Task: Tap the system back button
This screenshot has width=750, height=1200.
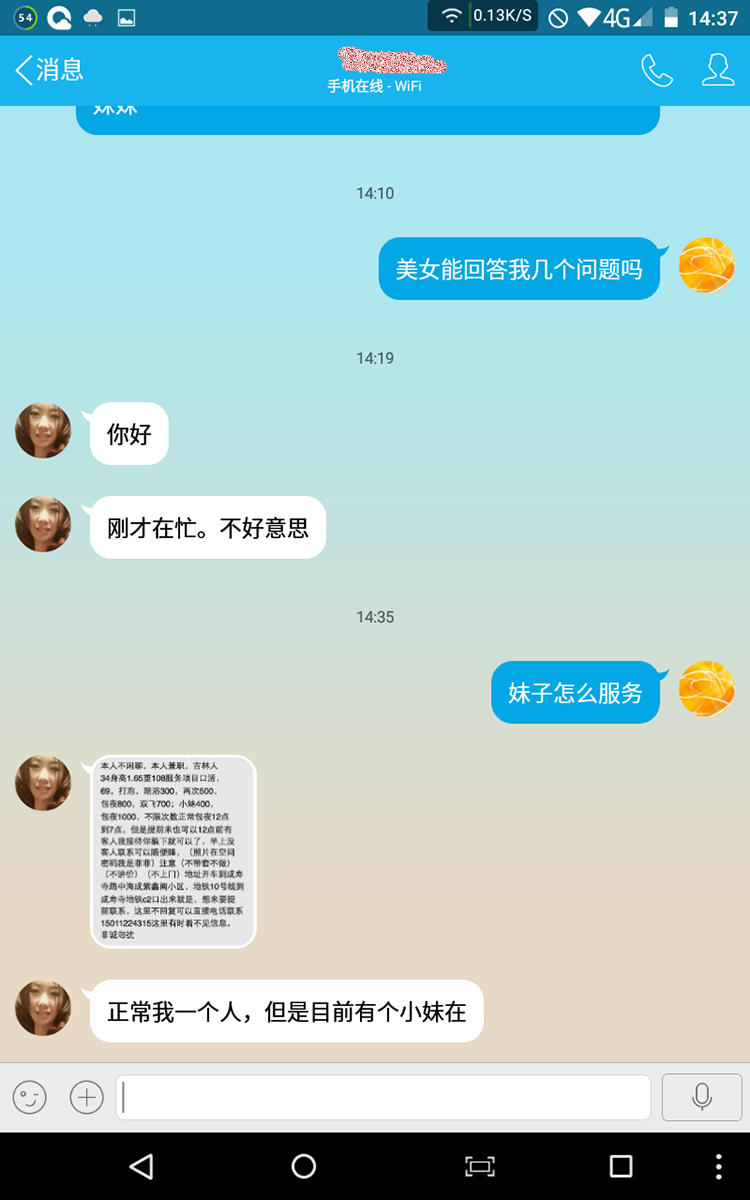Action: point(141,1166)
